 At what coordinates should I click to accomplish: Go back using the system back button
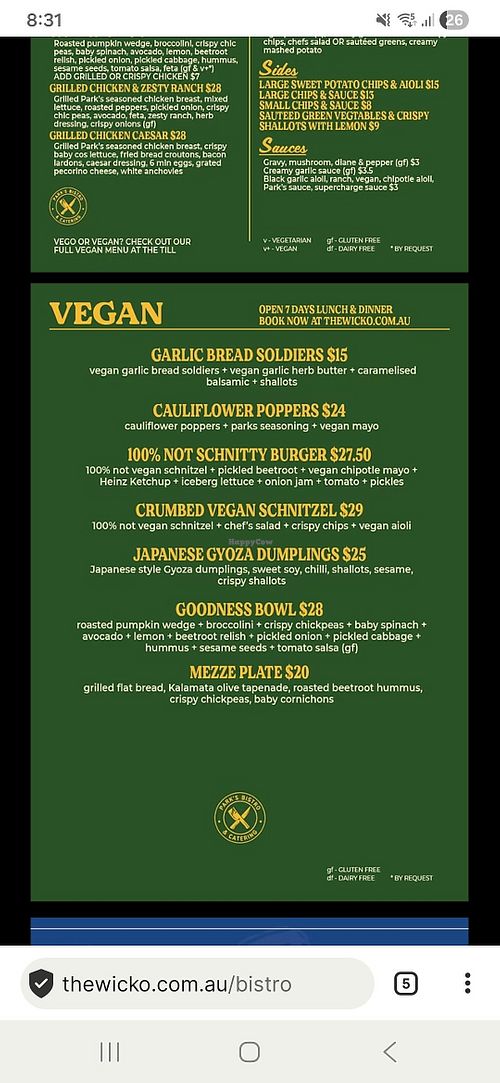point(390,1052)
